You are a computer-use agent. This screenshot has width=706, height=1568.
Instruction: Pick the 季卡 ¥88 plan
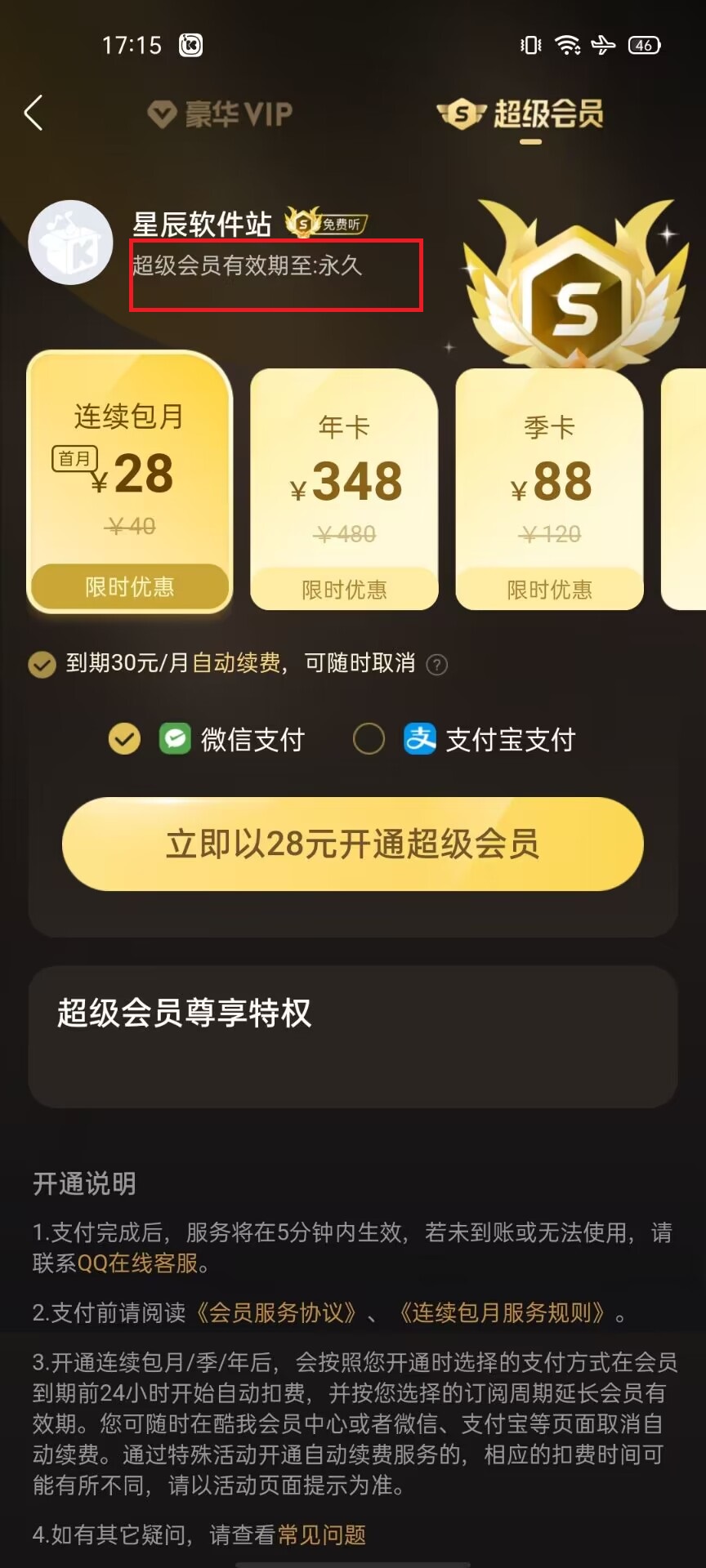click(x=549, y=488)
